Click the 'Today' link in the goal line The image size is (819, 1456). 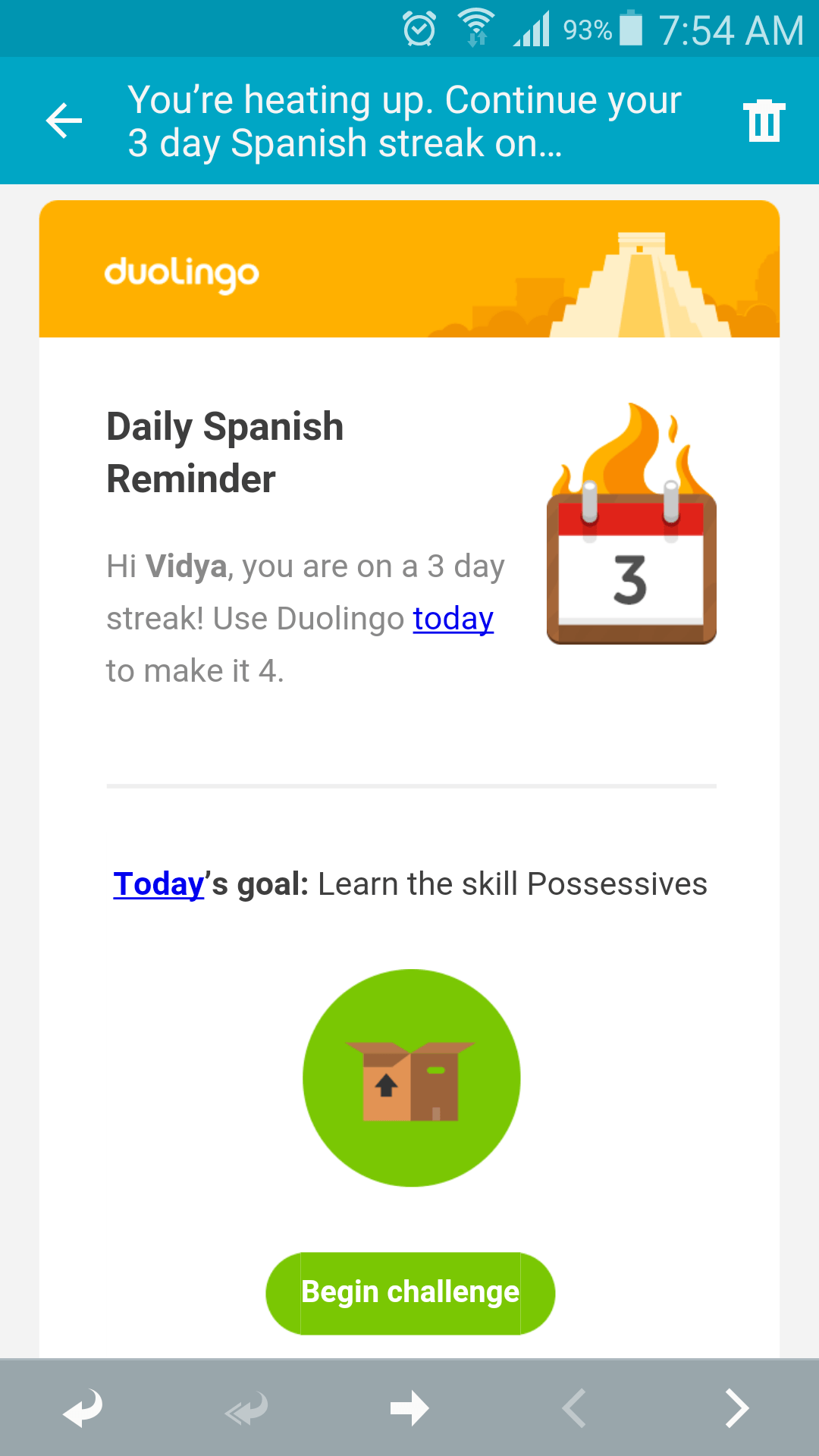pyautogui.click(x=158, y=882)
